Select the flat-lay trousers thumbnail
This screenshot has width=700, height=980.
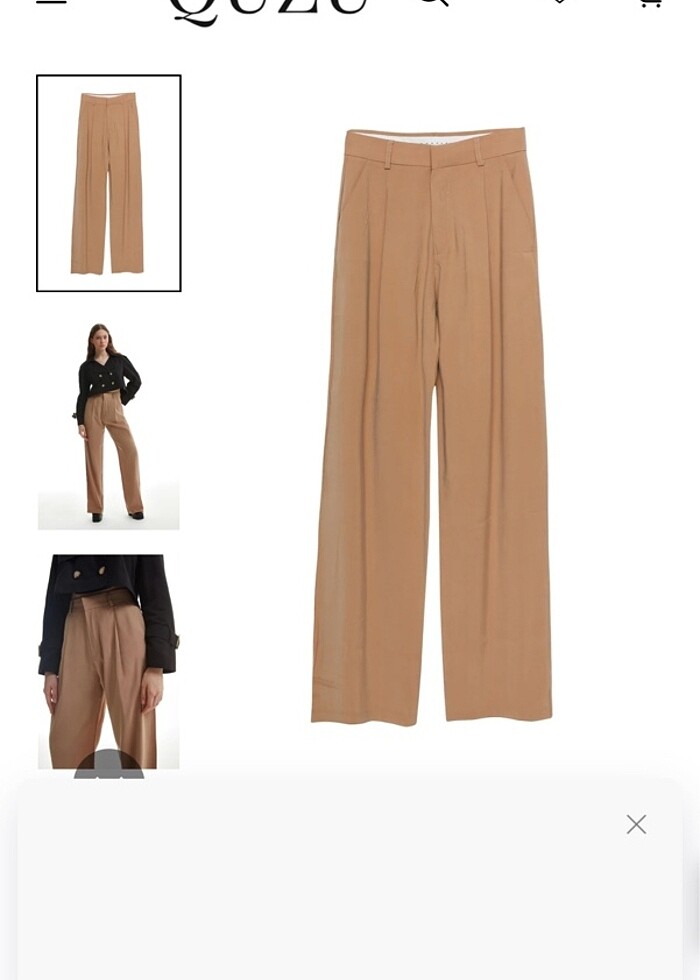click(109, 183)
